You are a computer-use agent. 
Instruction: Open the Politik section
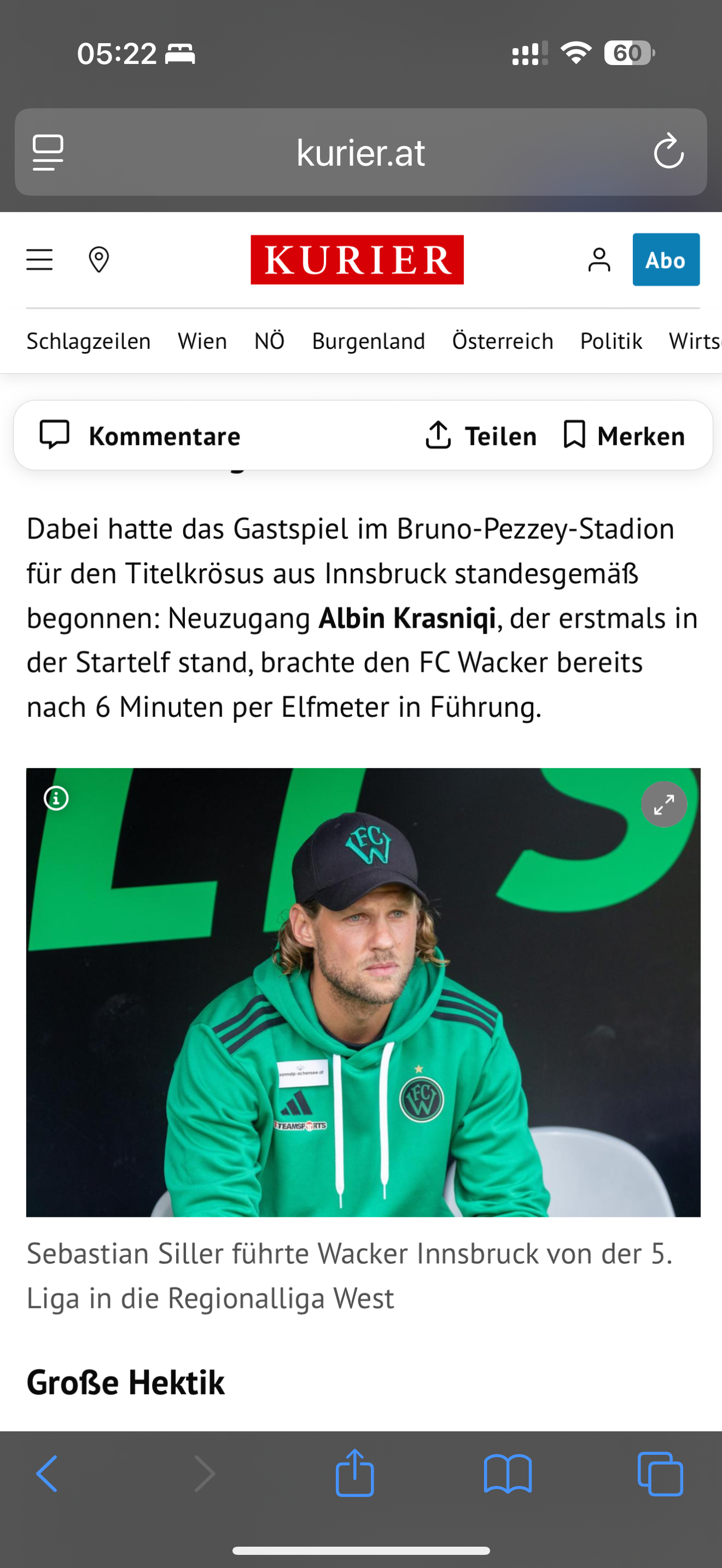[610, 342]
